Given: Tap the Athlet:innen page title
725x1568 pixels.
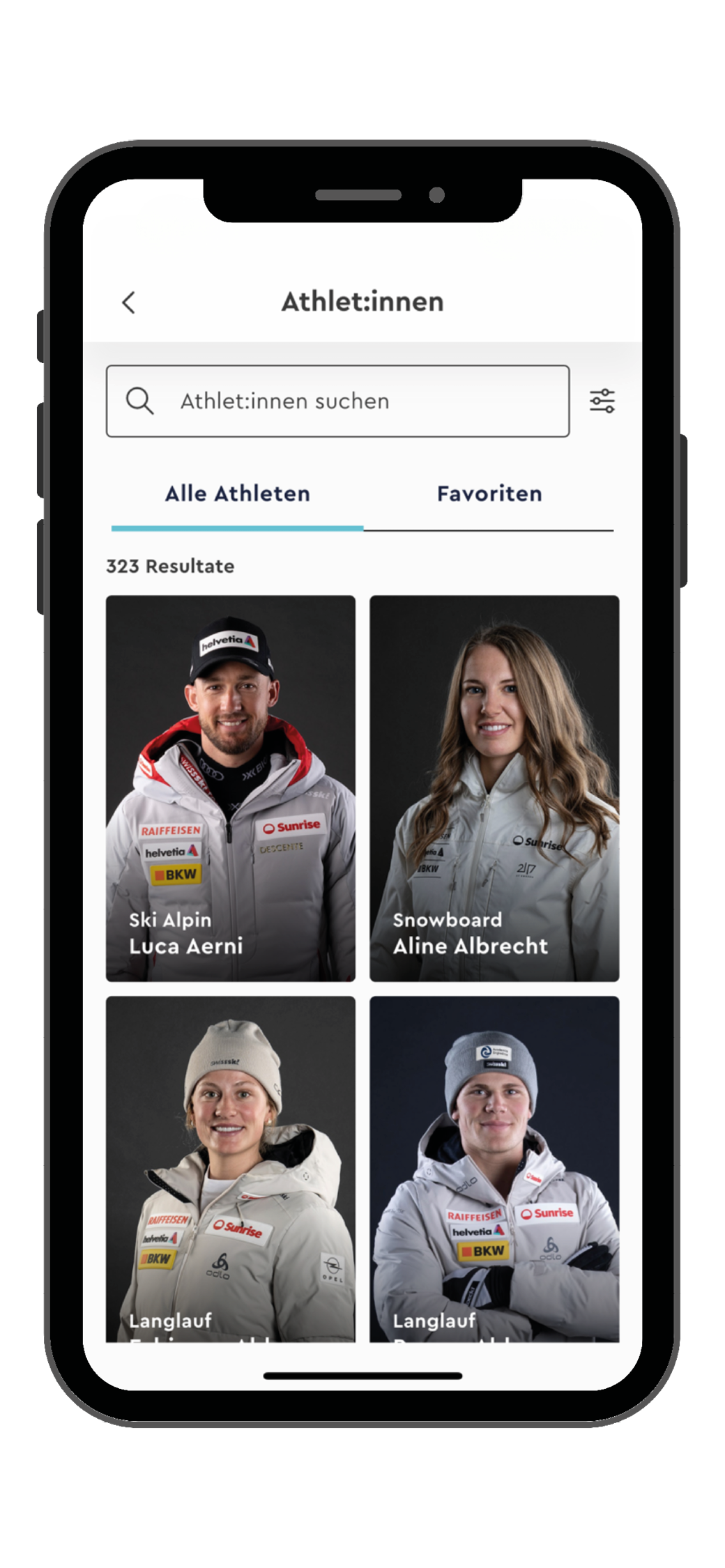Looking at the screenshot, I should point(362,301).
